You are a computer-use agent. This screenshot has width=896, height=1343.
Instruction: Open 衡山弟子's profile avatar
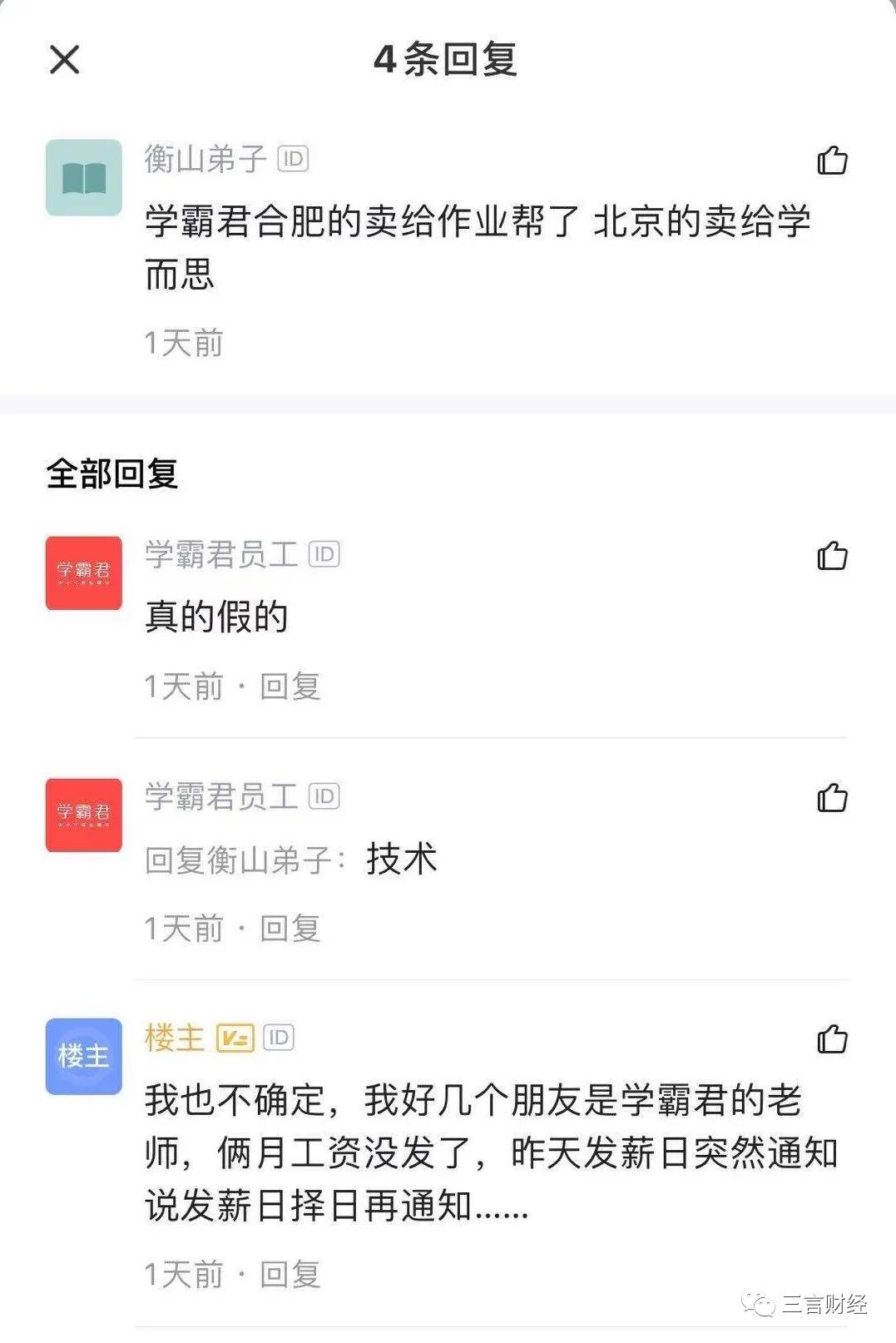click(84, 177)
